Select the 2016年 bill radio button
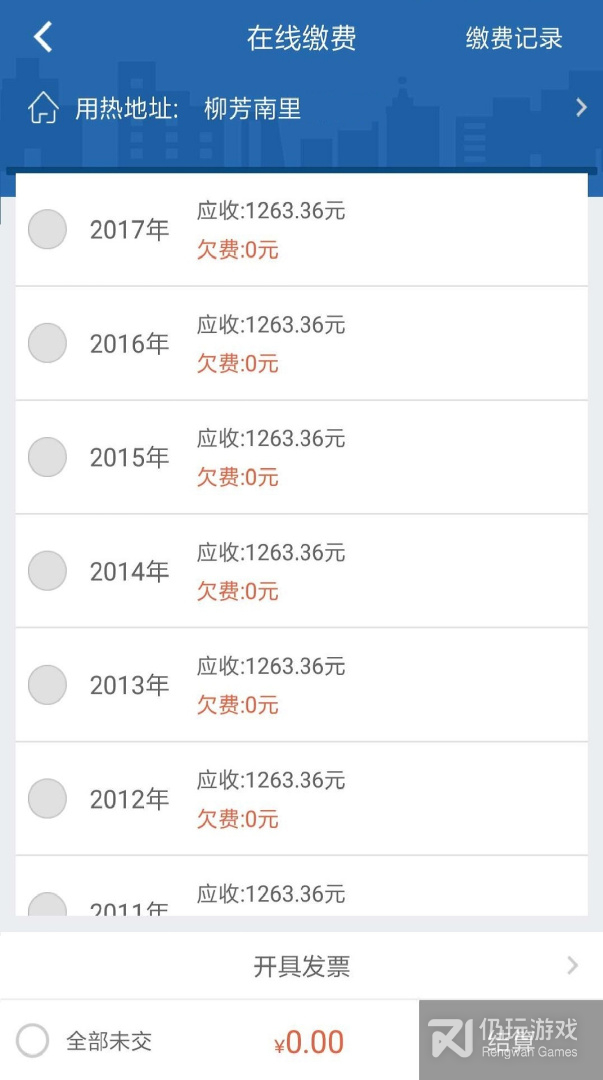This screenshot has width=603, height=1080. 47,343
